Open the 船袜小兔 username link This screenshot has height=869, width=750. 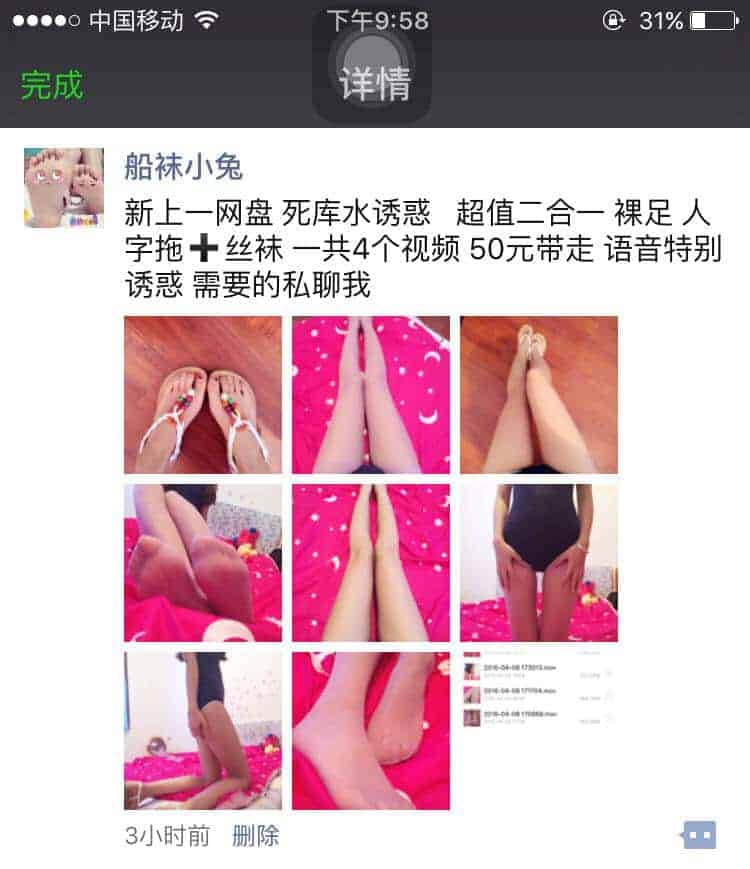point(183,166)
